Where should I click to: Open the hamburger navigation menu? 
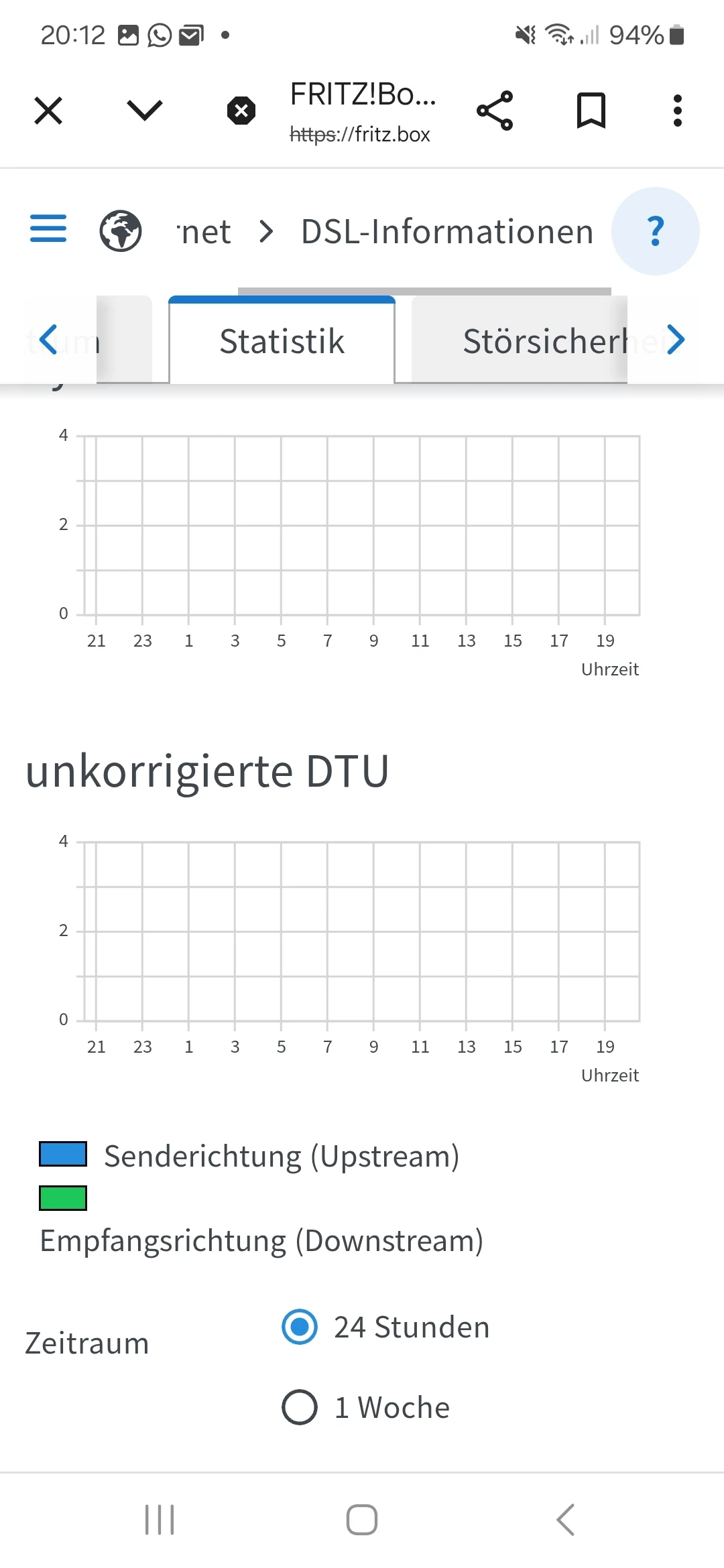(x=48, y=228)
